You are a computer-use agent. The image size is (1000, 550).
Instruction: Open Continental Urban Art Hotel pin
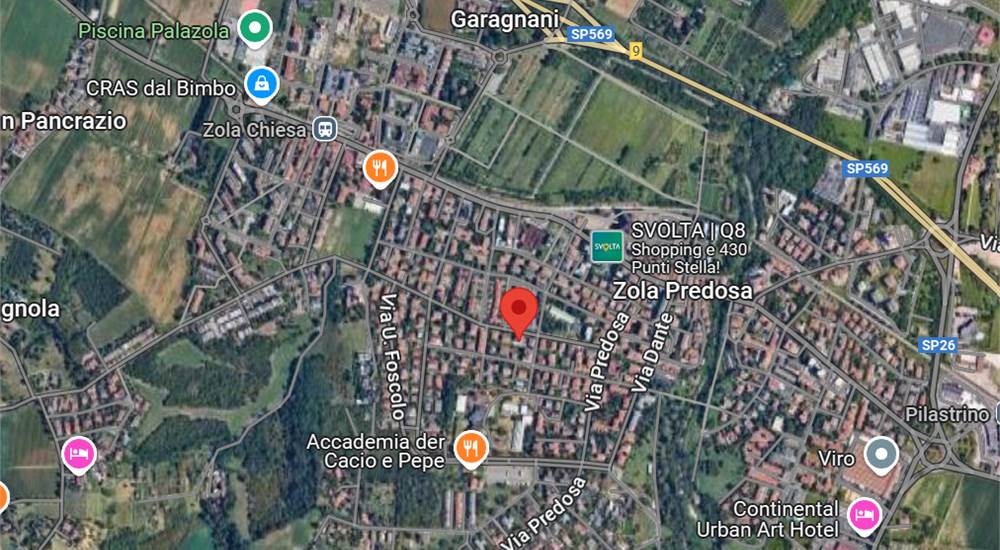862,514
